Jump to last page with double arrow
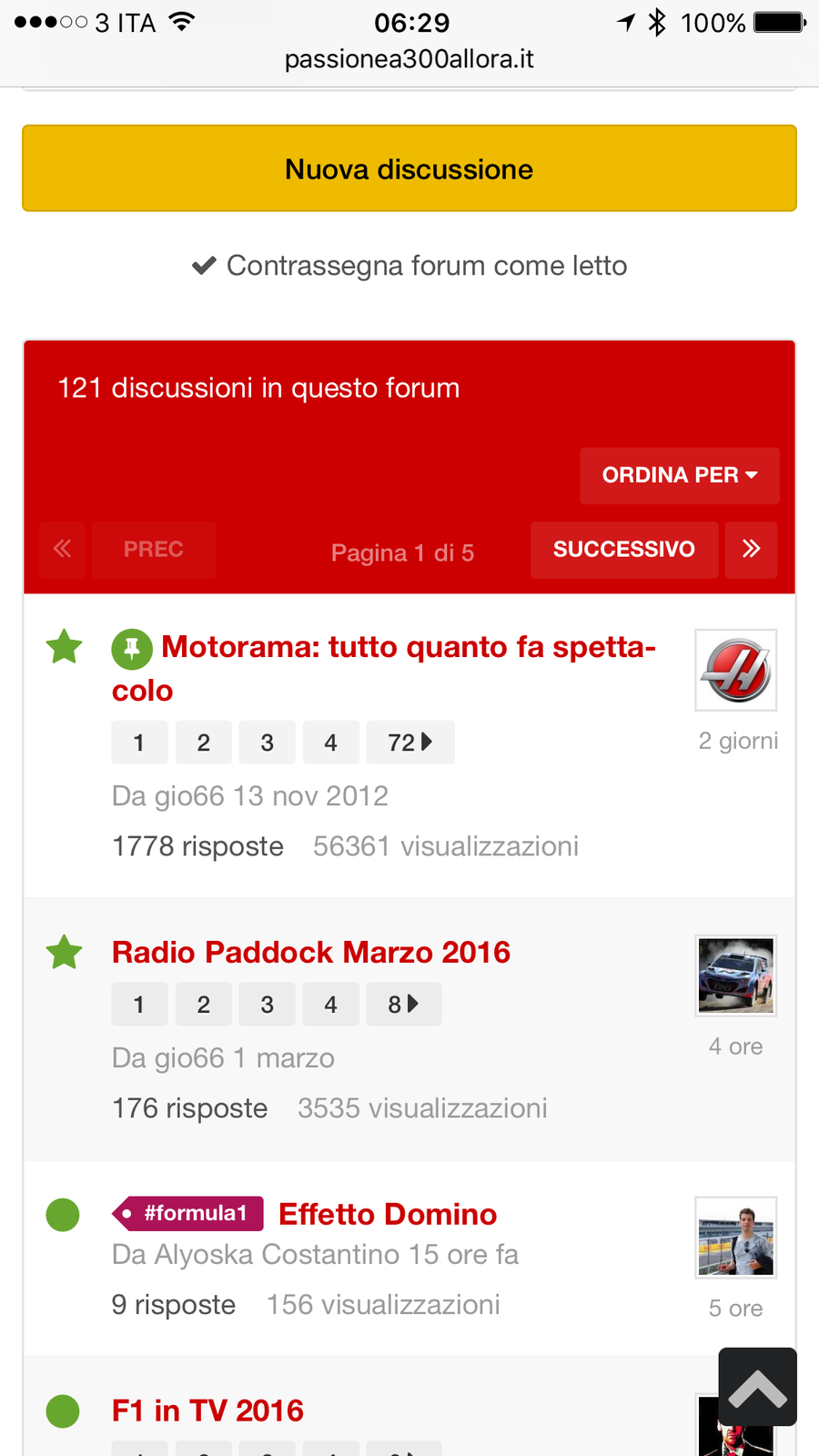The width and height of the screenshot is (819, 1456). pos(751,550)
